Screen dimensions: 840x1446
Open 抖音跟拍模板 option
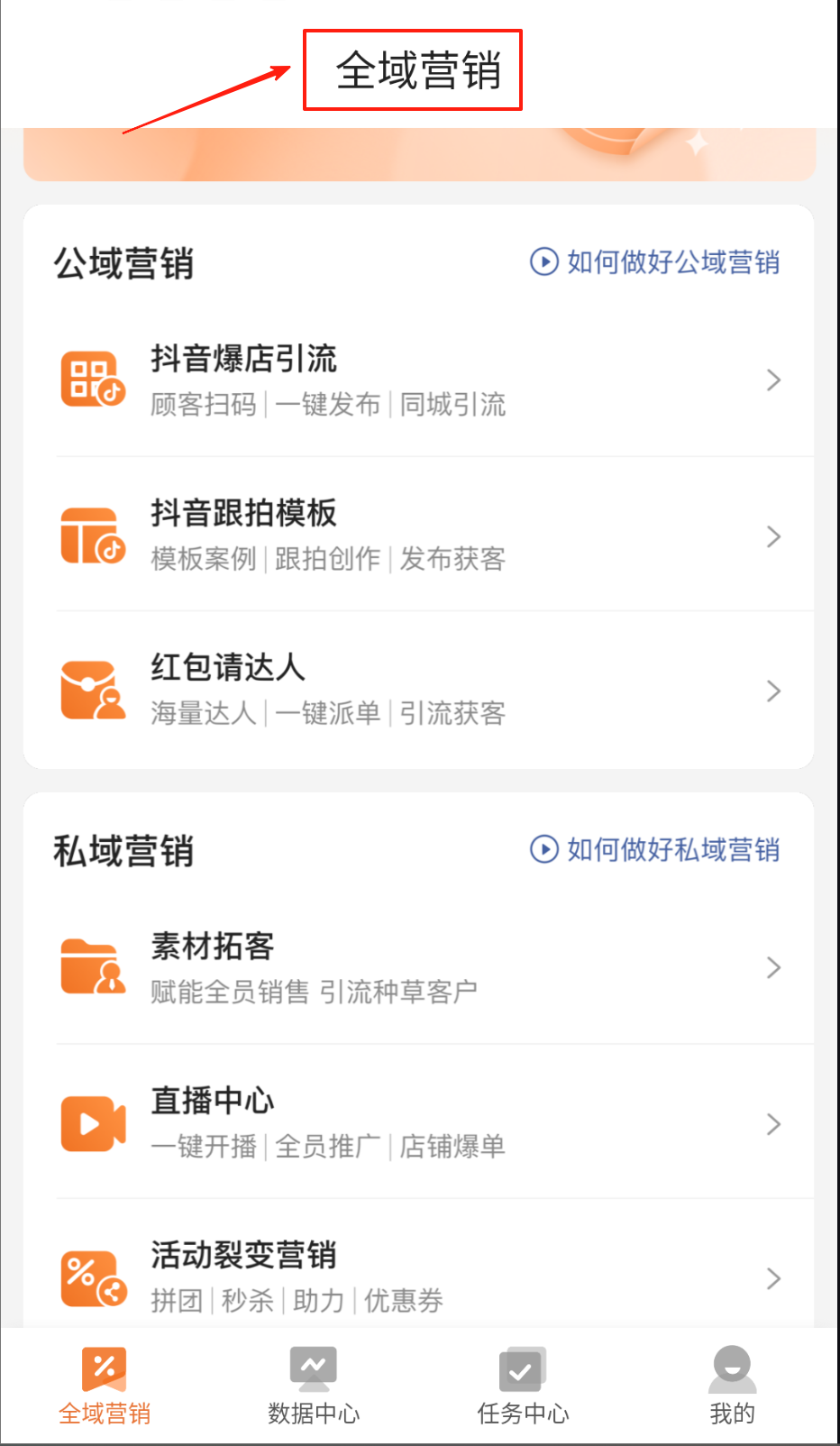click(418, 535)
